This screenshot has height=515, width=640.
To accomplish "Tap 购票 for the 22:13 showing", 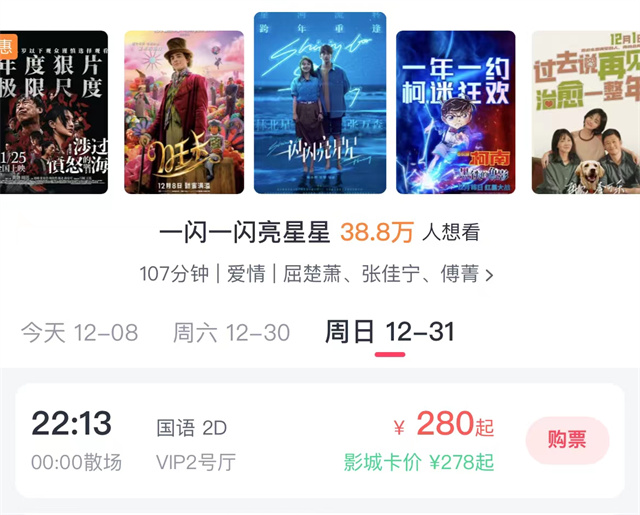I will [x=567, y=440].
